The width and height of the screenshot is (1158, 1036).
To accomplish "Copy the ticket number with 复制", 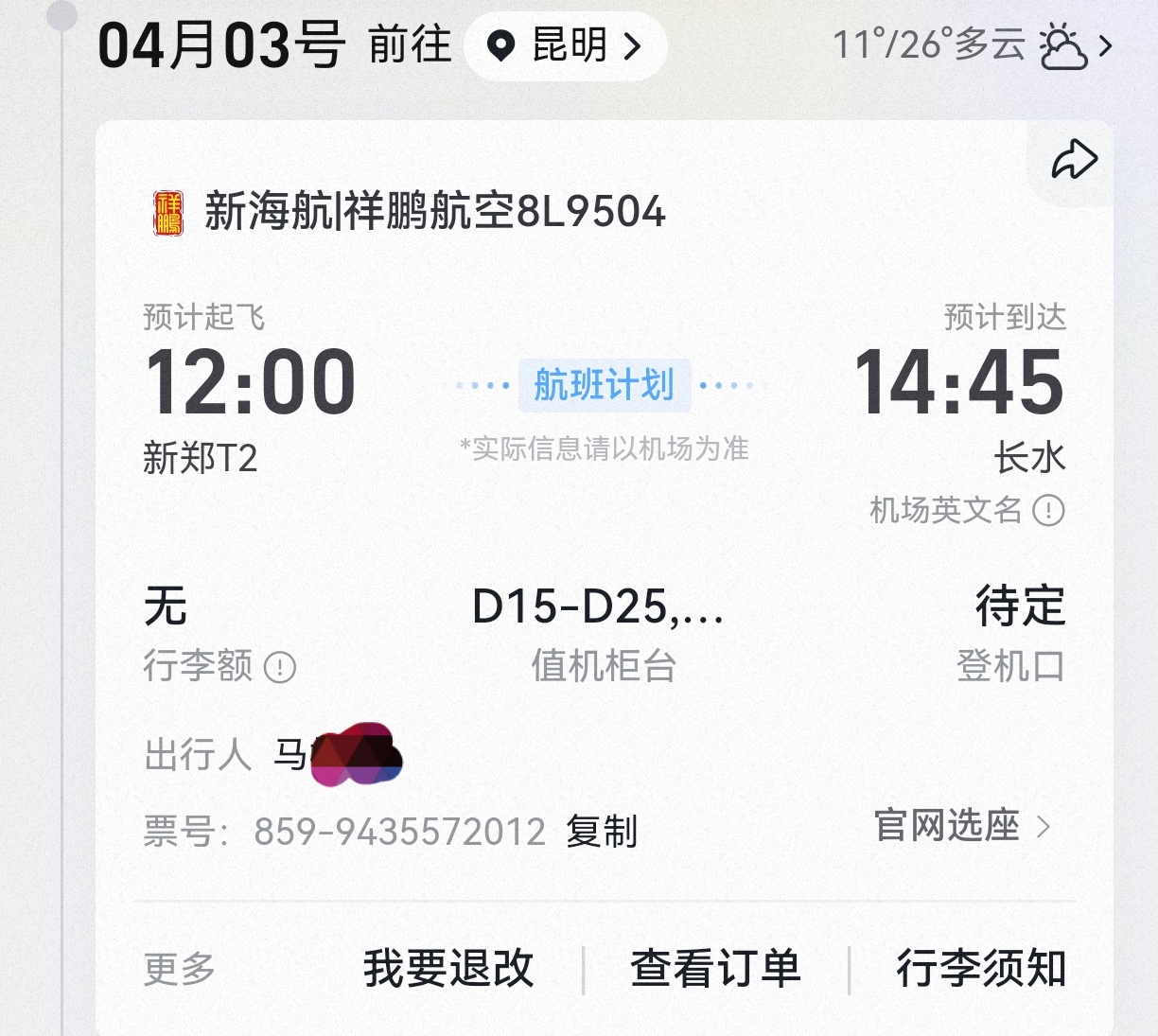I will click(602, 832).
